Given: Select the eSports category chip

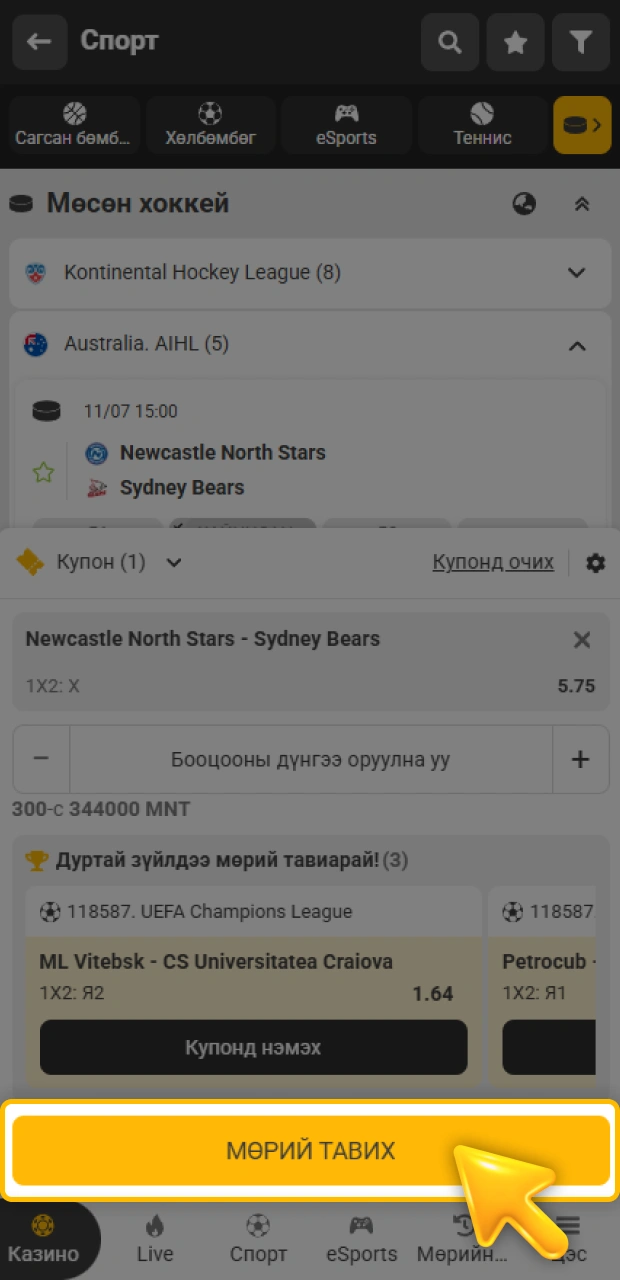Looking at the screenshot, I should coord(346,125).
